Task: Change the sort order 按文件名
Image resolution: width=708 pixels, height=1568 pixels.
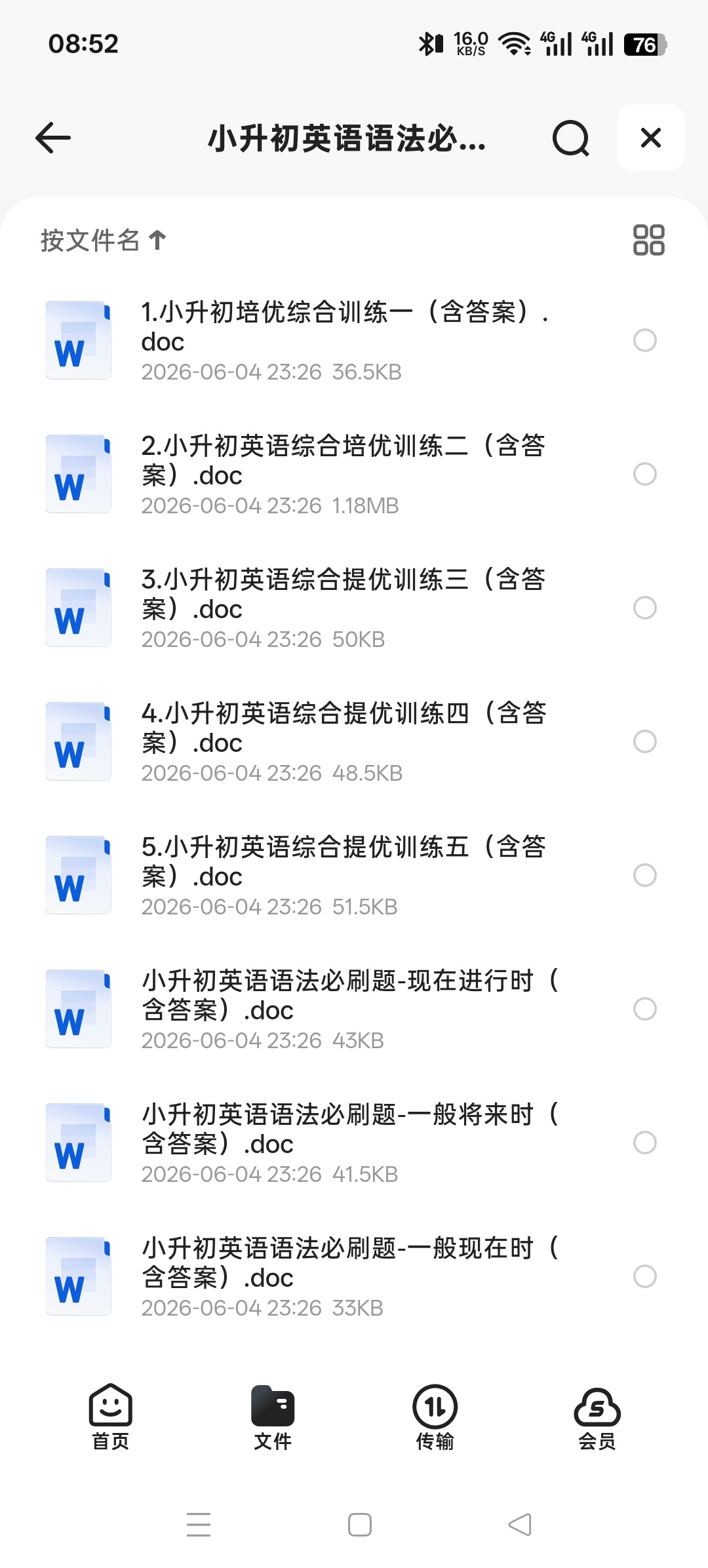Action: pos(104,240)
